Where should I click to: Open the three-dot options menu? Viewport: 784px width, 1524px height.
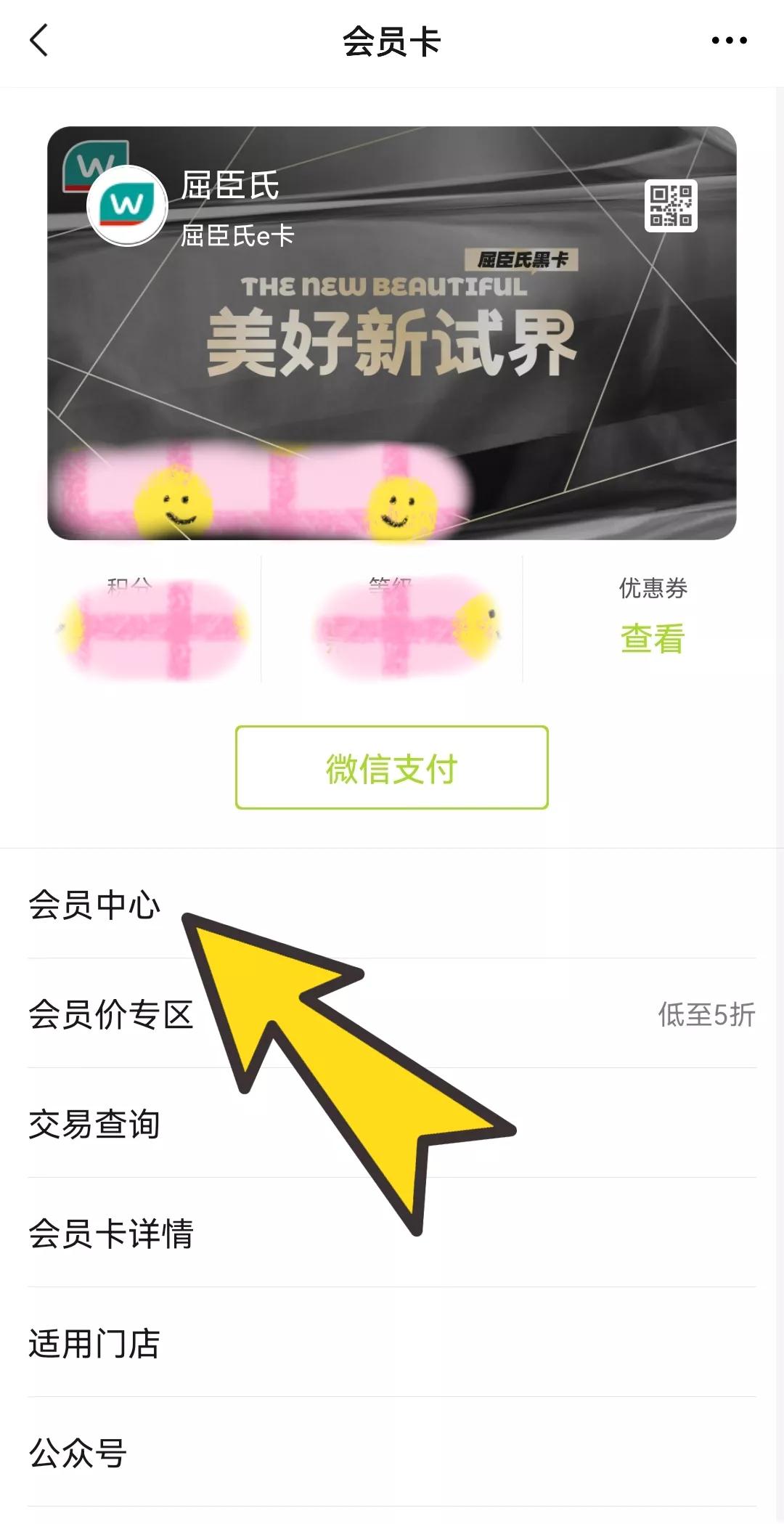pos(728,41)
